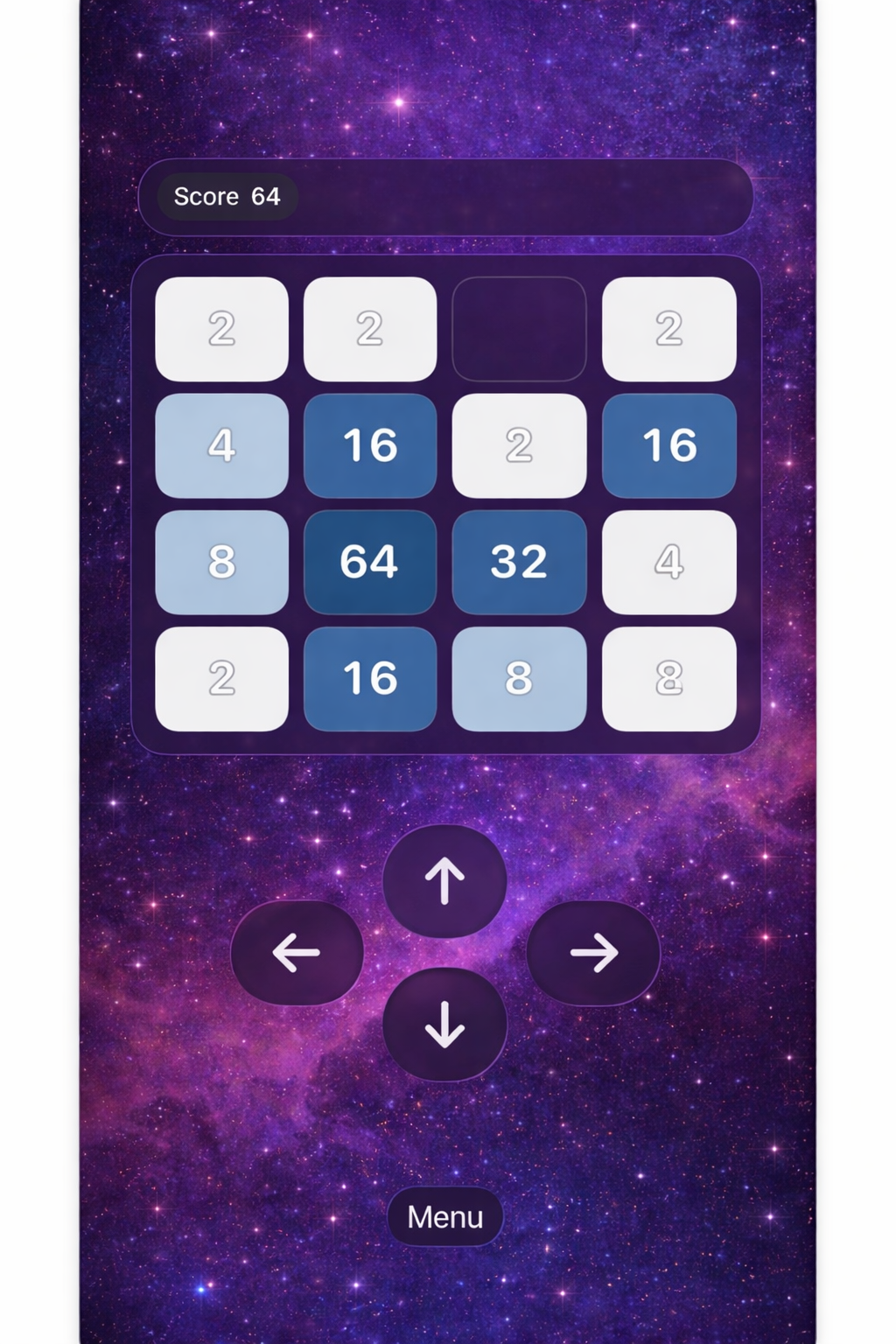Screen dimensions: 896x1344
Task: Open the Menu
Action: [445, 1216]
